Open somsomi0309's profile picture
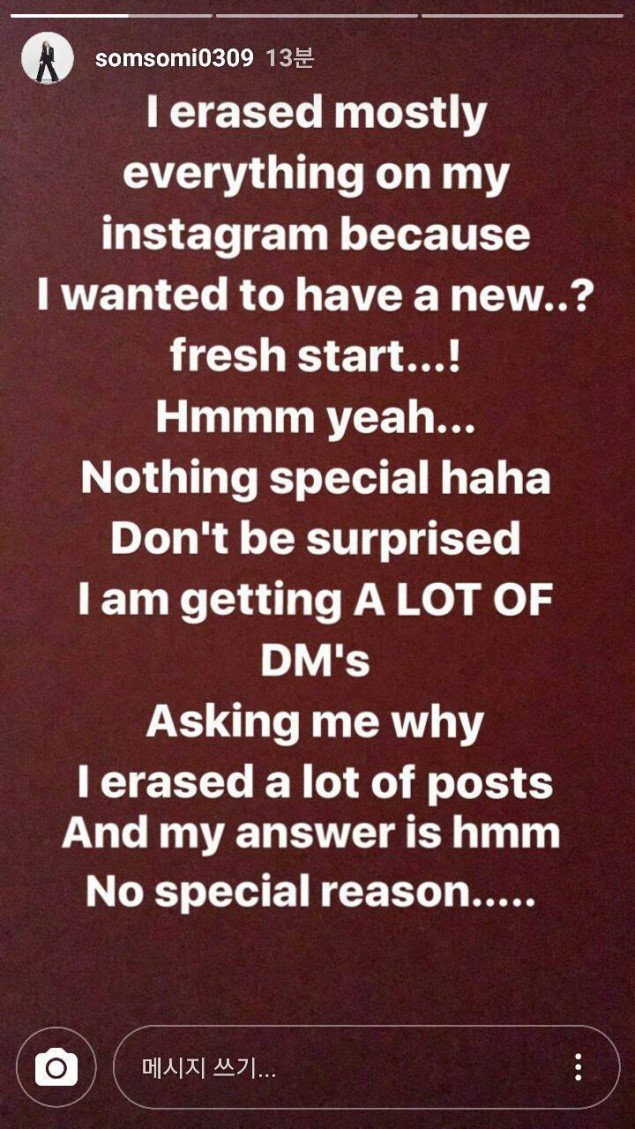The image size is (635, 1129). 47,57
